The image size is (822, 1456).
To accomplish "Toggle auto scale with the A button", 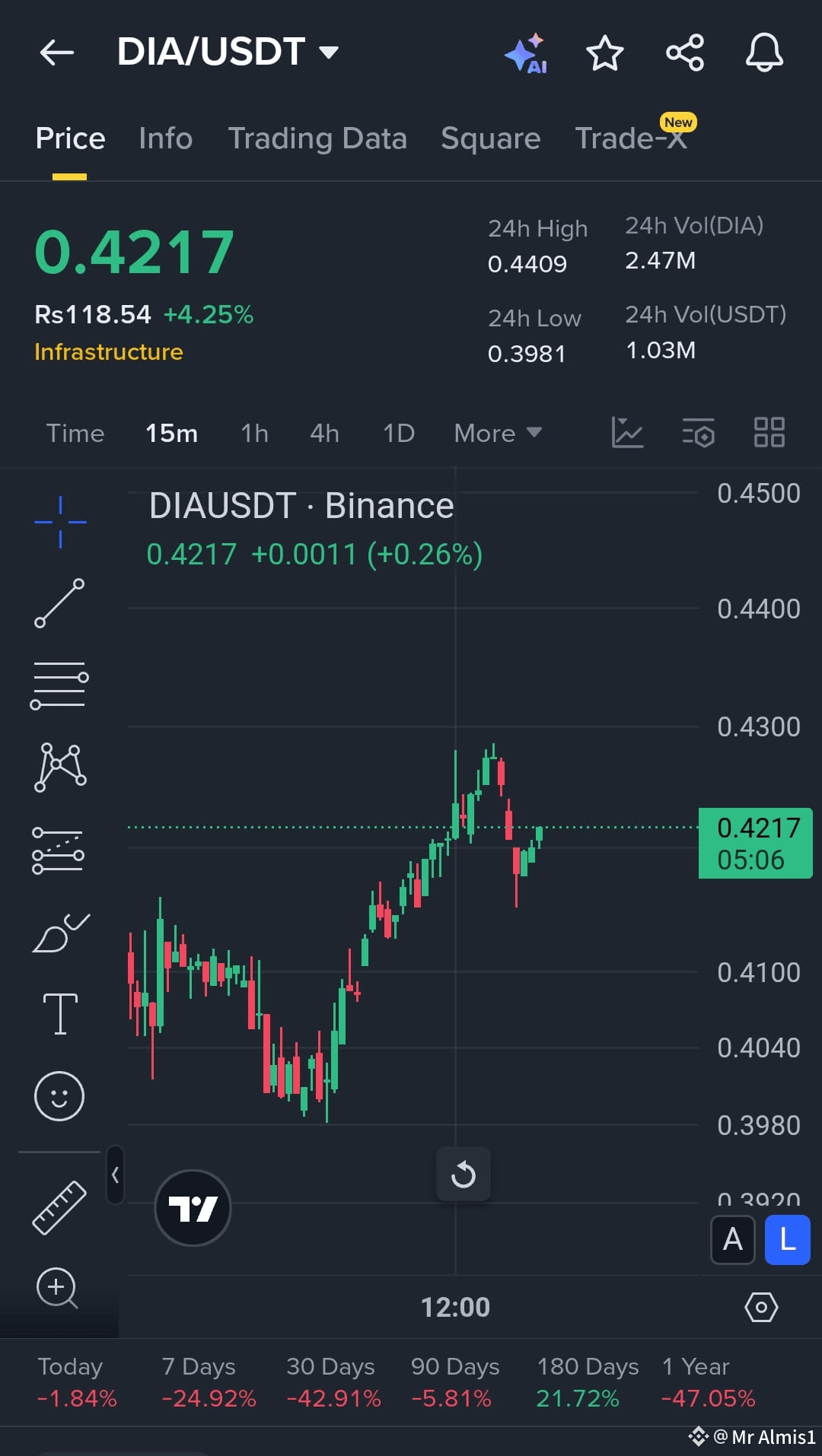I will (x=732, y=1240).
